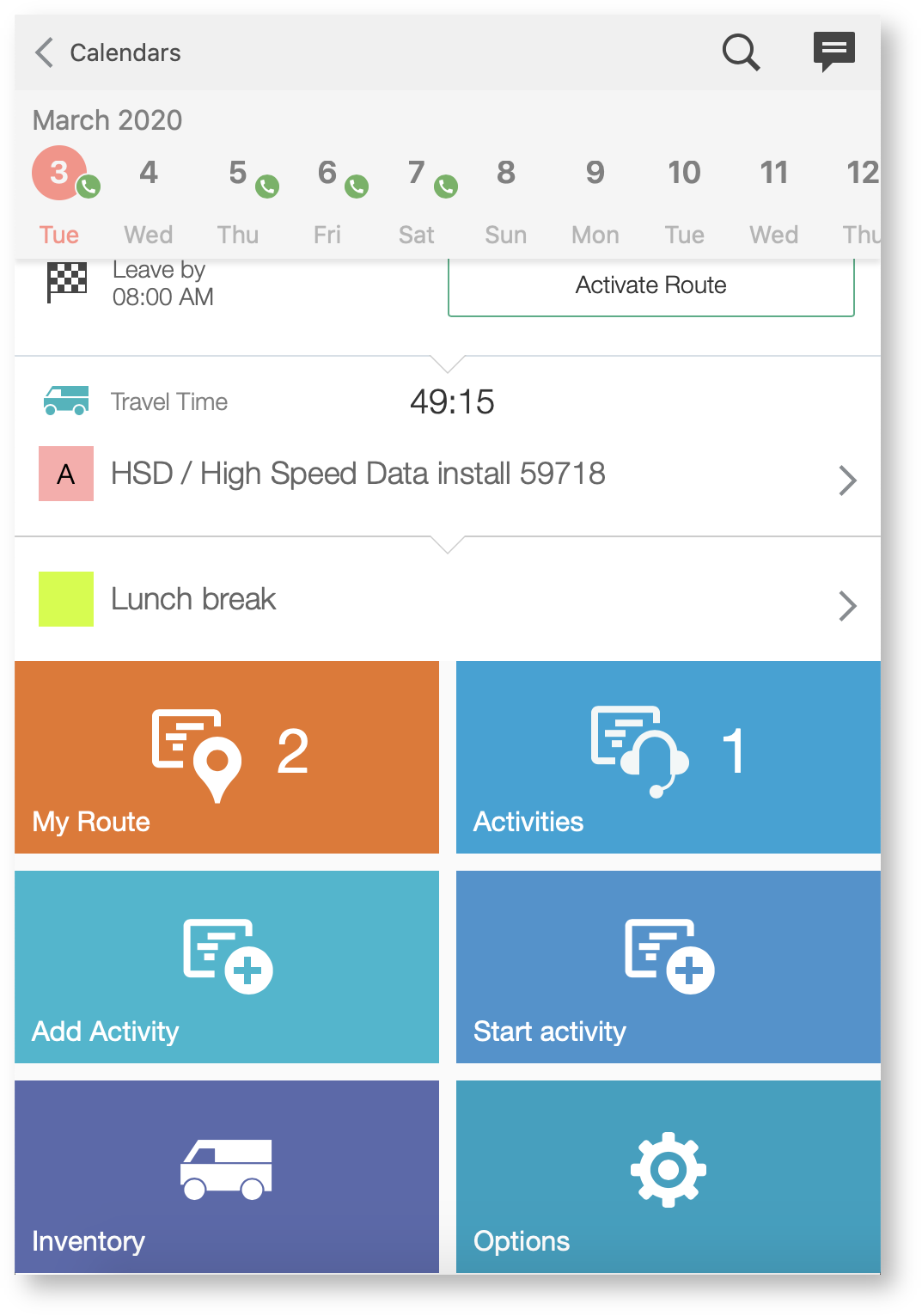Image resolution: width=922 pixels, height=1316 pixels.
Task: Tap the green phone badge on March 5
Action: point(266,186)
